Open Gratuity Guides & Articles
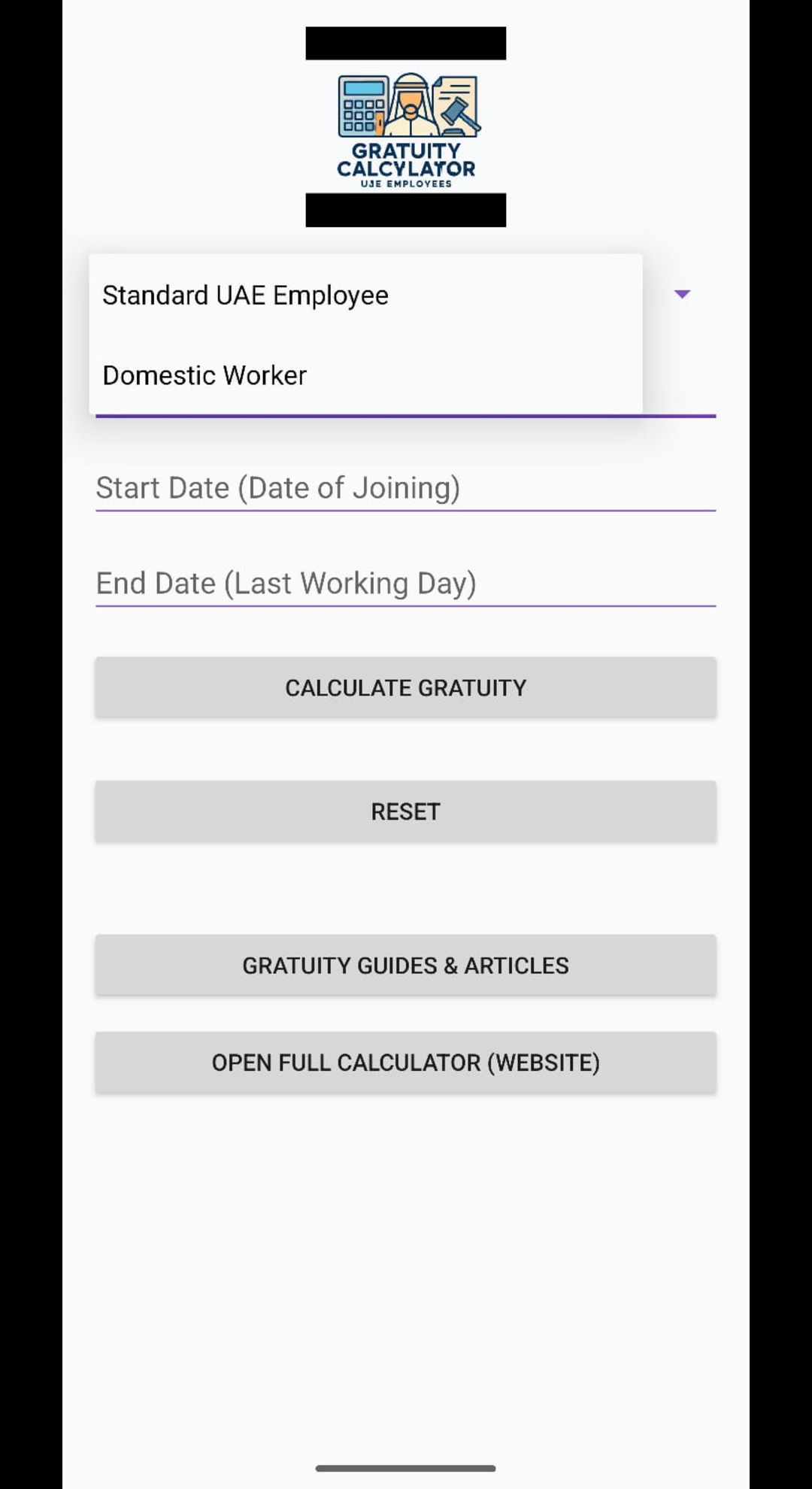812x1489 pixels. coord(405,965)
